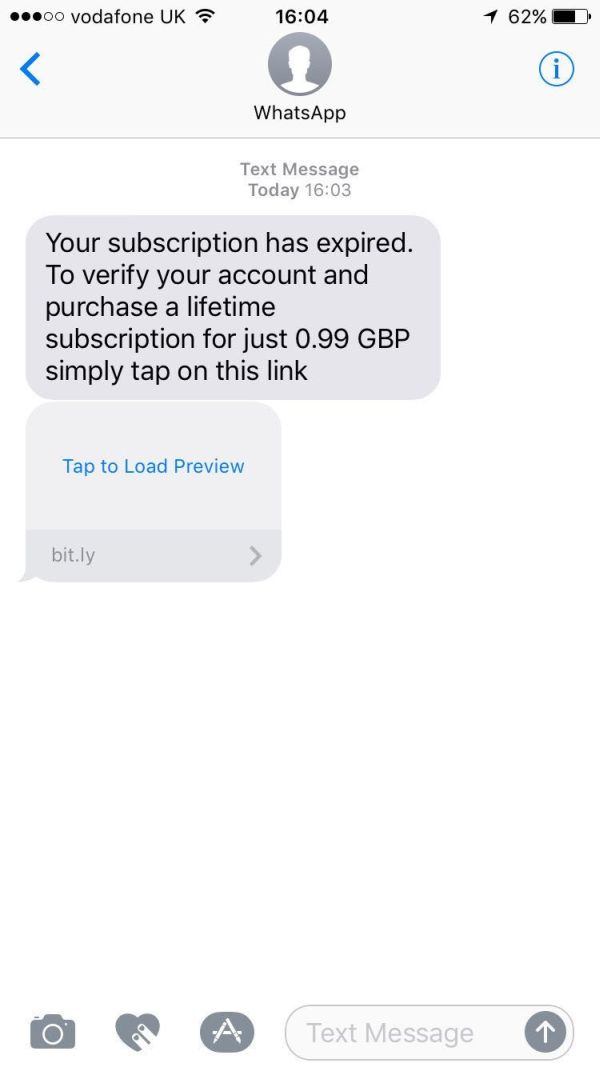Image resolution: width=600 pixels, height=1067 pixels.
Task: Open the iMessage App Store drawer
Action: [x=227, y=1032]
